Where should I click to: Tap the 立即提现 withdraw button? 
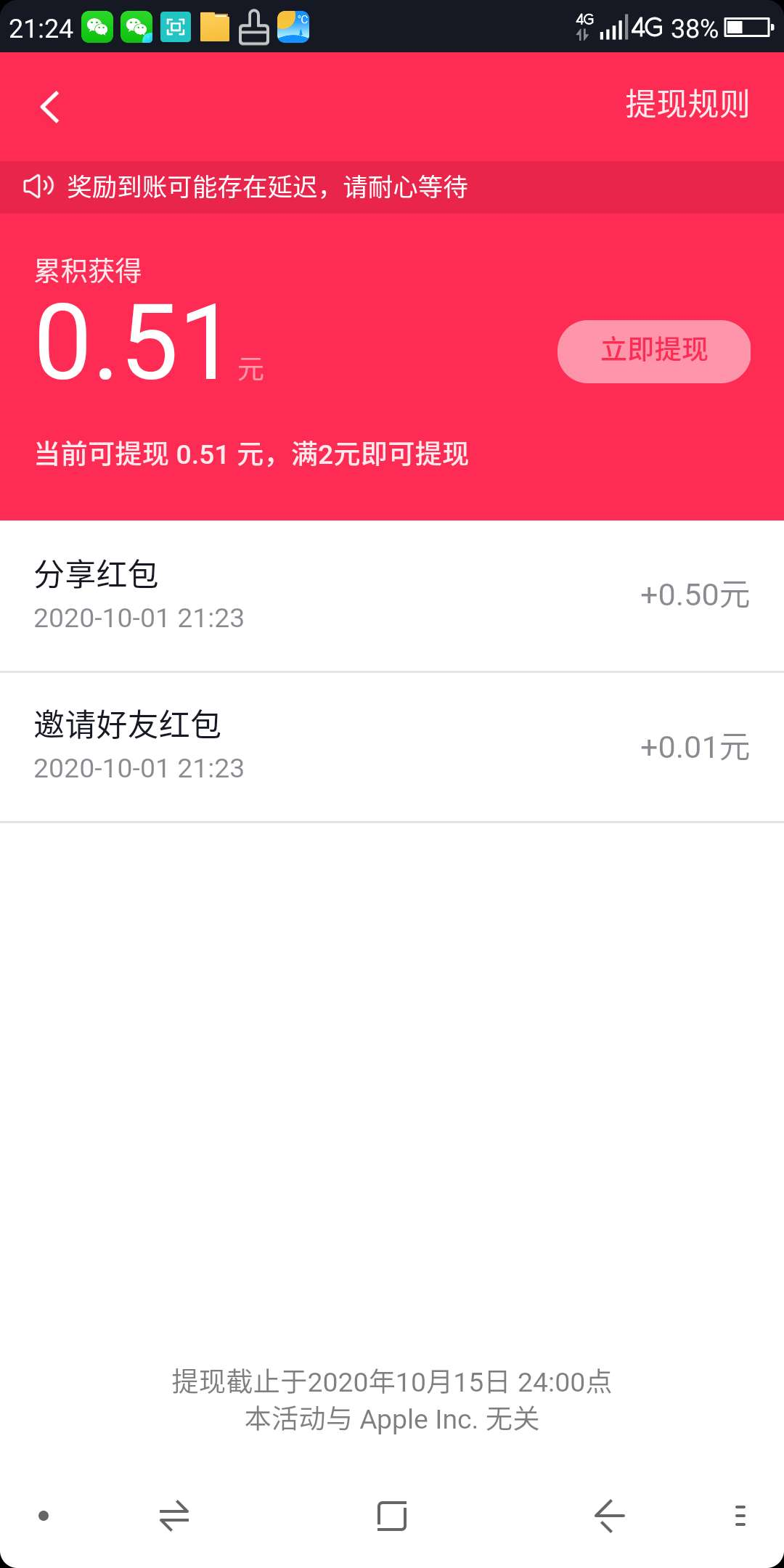tap(653, 351)
